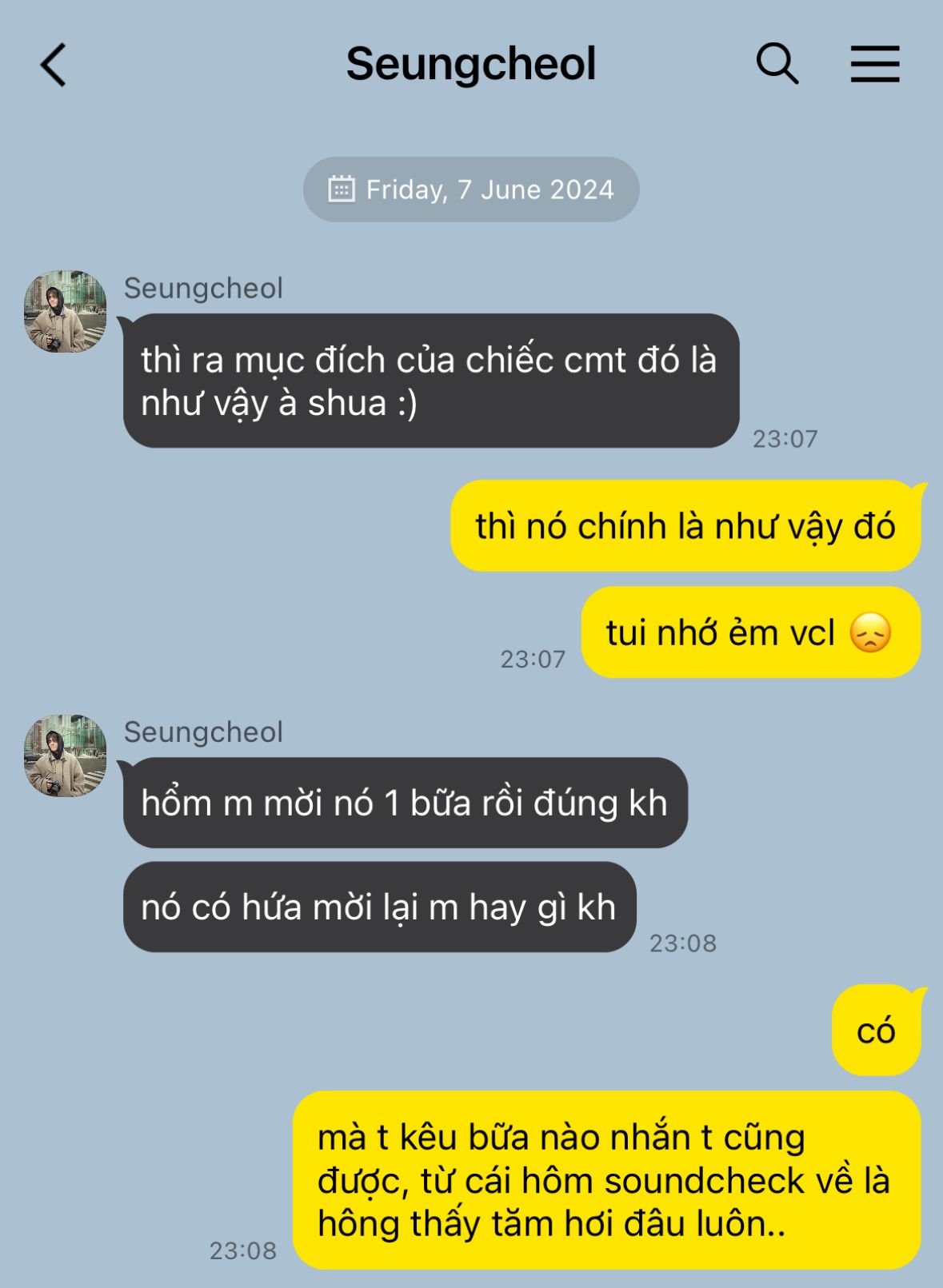Open Seungcheol's avatar beside the 'hổm m mời' message
Viewport: 943px width, 1288px height.
point(66,756)
